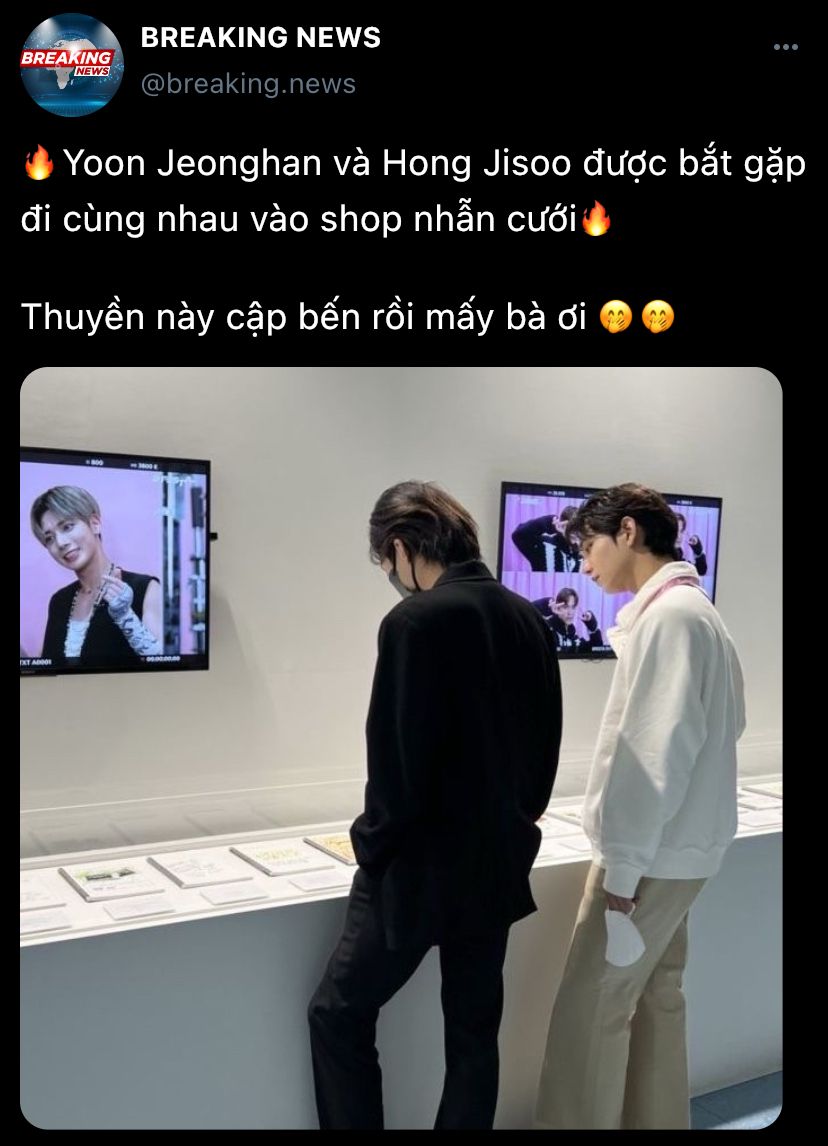Image resolution: width=828 pixels, height=1146 pixels.
Task: Open the BREAKING NEWS profile avatar
Action: [x=72, y=65]
